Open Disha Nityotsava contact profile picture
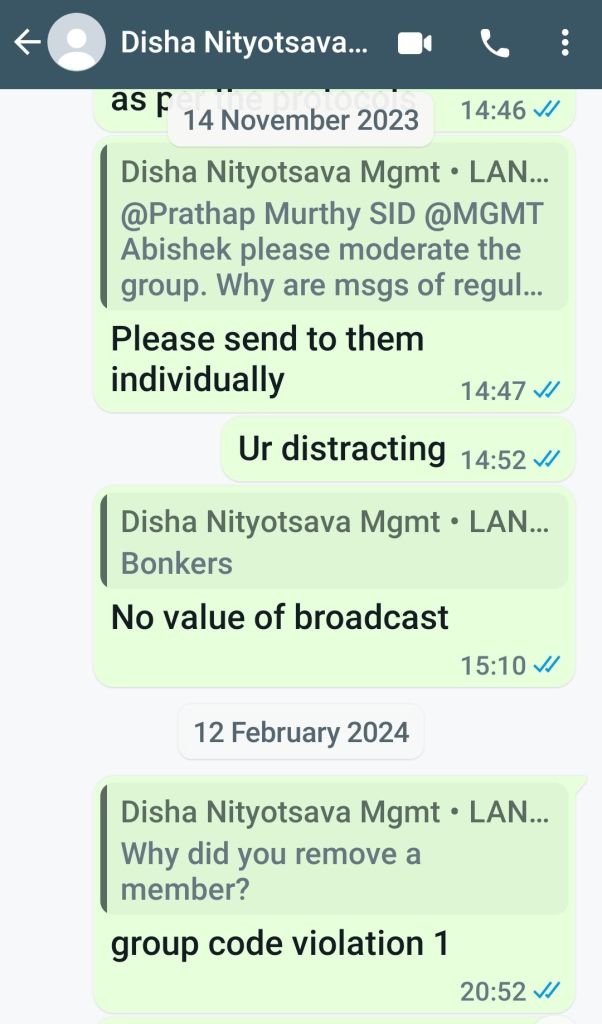This screenshot has width=602, height=1024. 77,43
